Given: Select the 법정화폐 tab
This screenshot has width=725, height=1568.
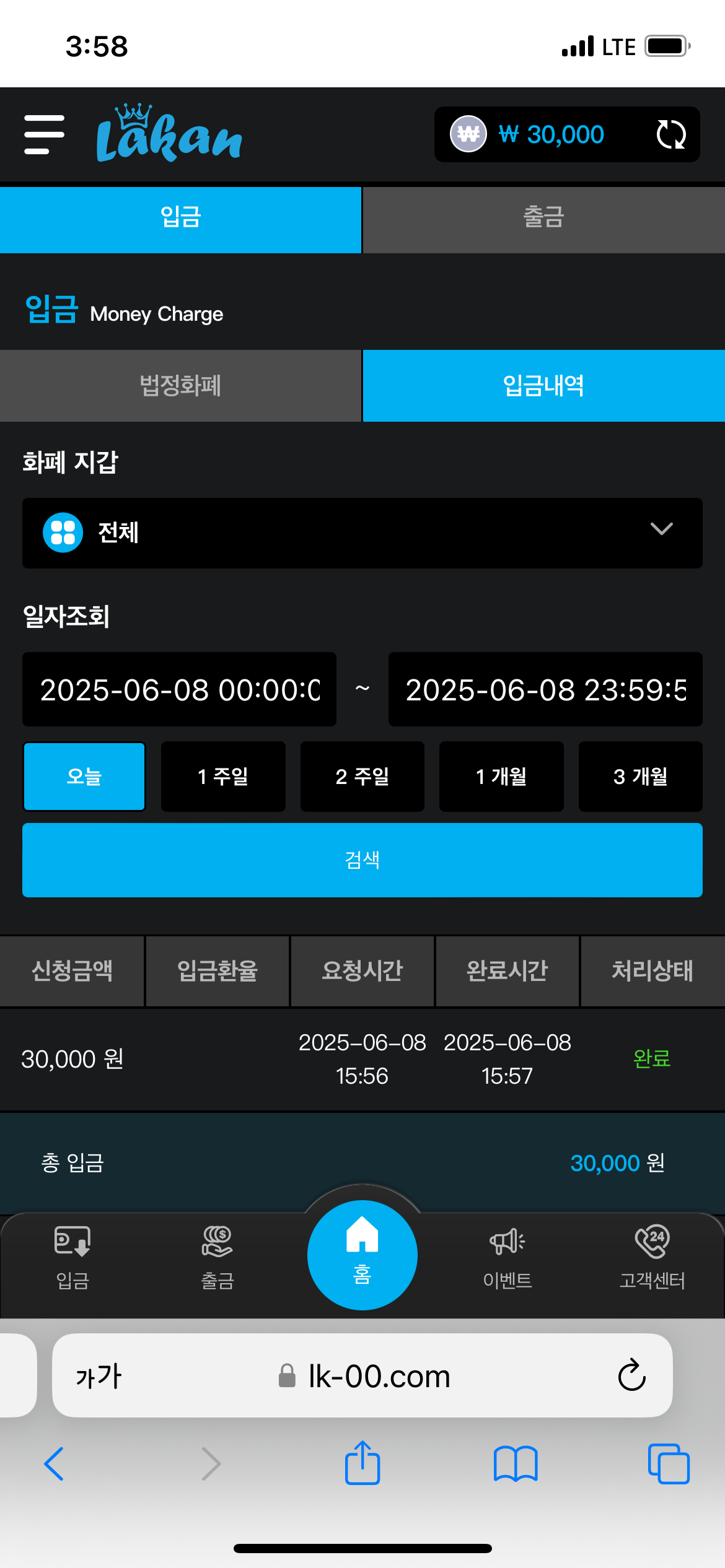Looking at the screenshot, I should (180, 386).
